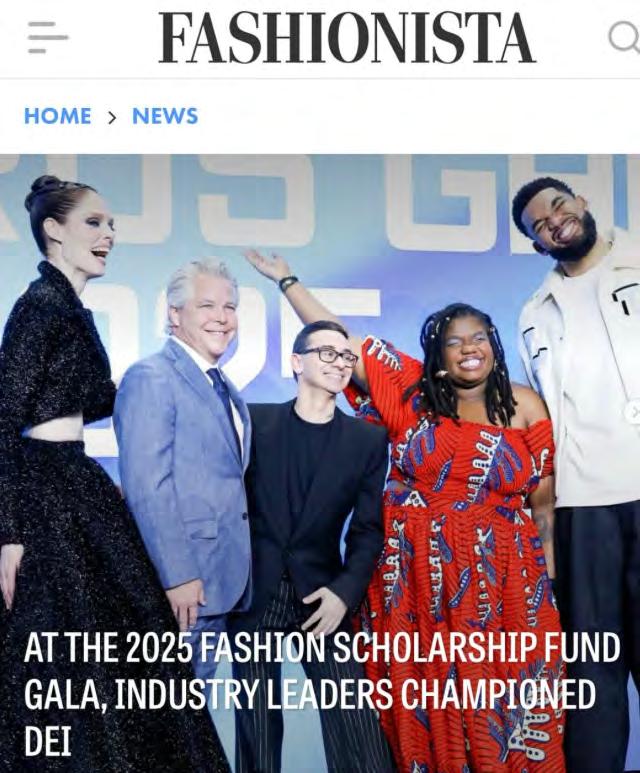Tap the Fashionista logo to go home
Image resolution: width=640 pixels, height=773 pixels.
[x=346, y=38]
